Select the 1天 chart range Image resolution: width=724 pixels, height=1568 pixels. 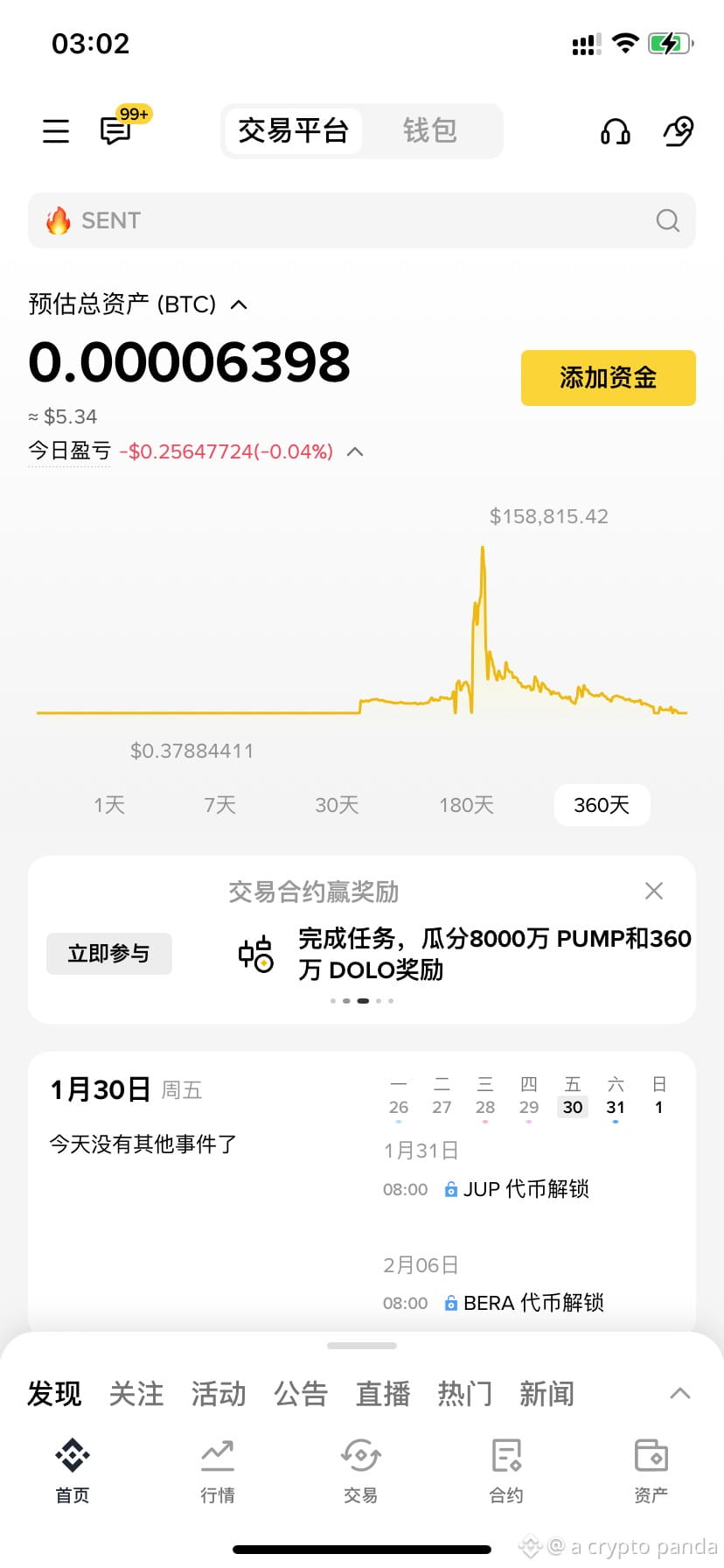click(109, 805)
